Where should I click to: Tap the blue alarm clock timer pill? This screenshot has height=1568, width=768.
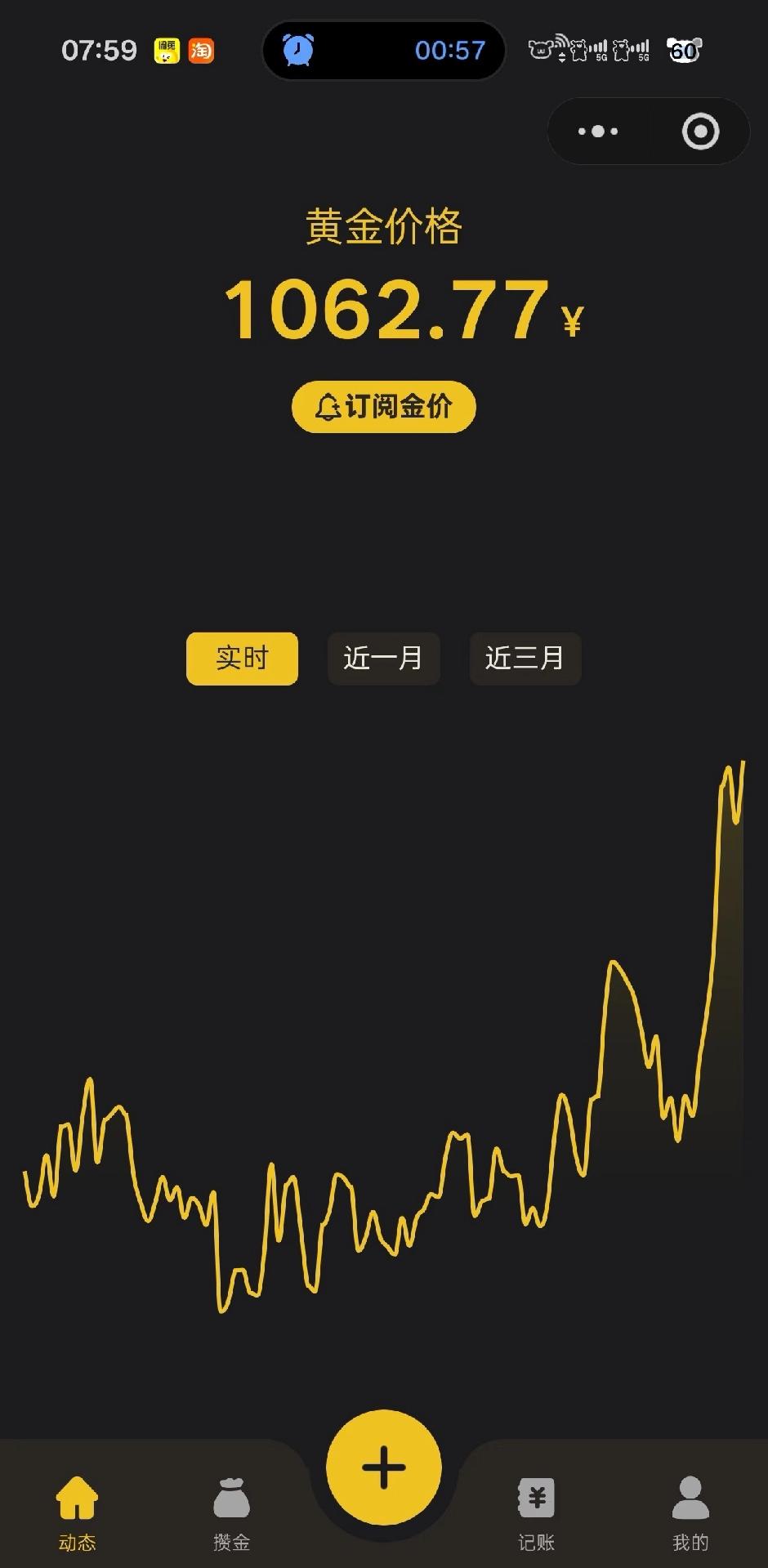(x=382, y=51)
